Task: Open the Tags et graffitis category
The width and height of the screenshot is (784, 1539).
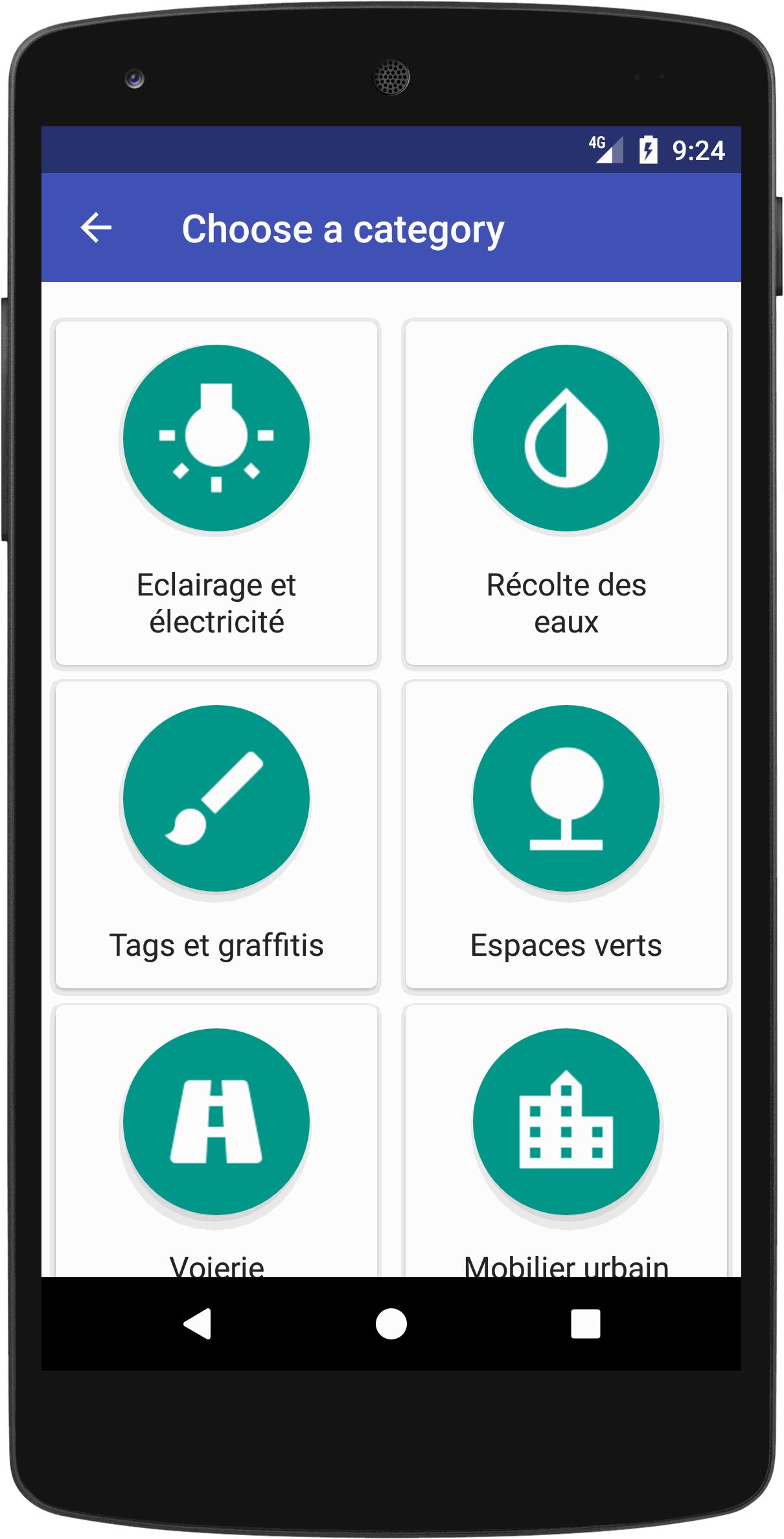Action: tap(216, 835)
